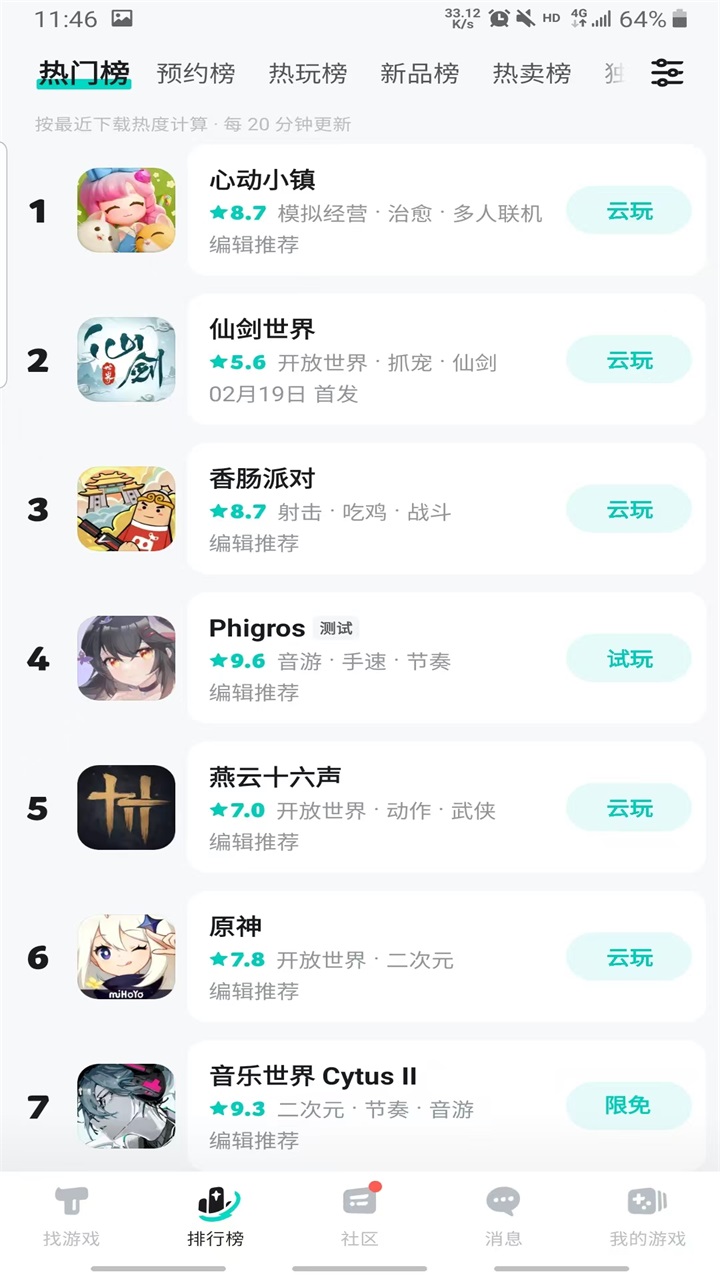This screenshot has height=1280, width=720.
Task: Switch to the 新品榜 tab
Action: (420, 73)
